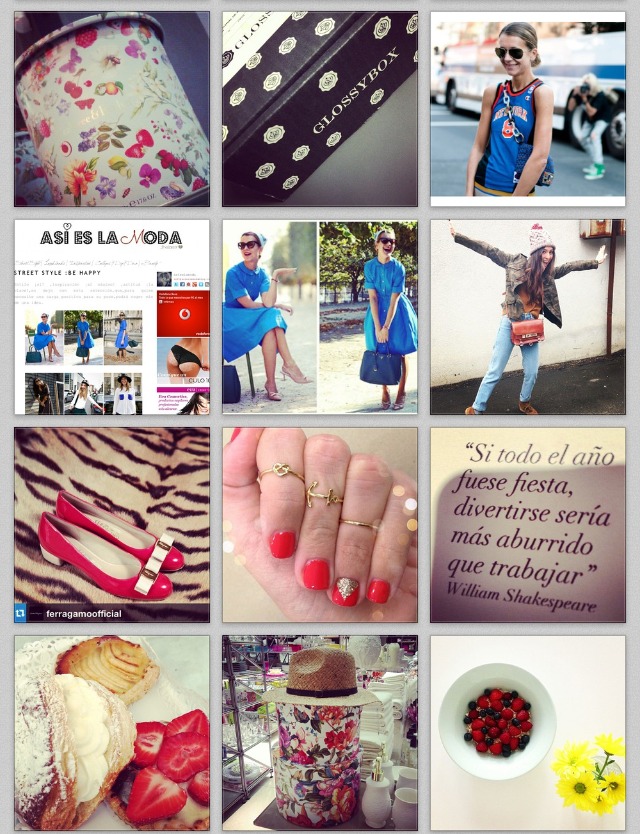Open the floral cup photo
Image resolution: width=640 pixels, height=834 pixels.
[x=112, y=108]
